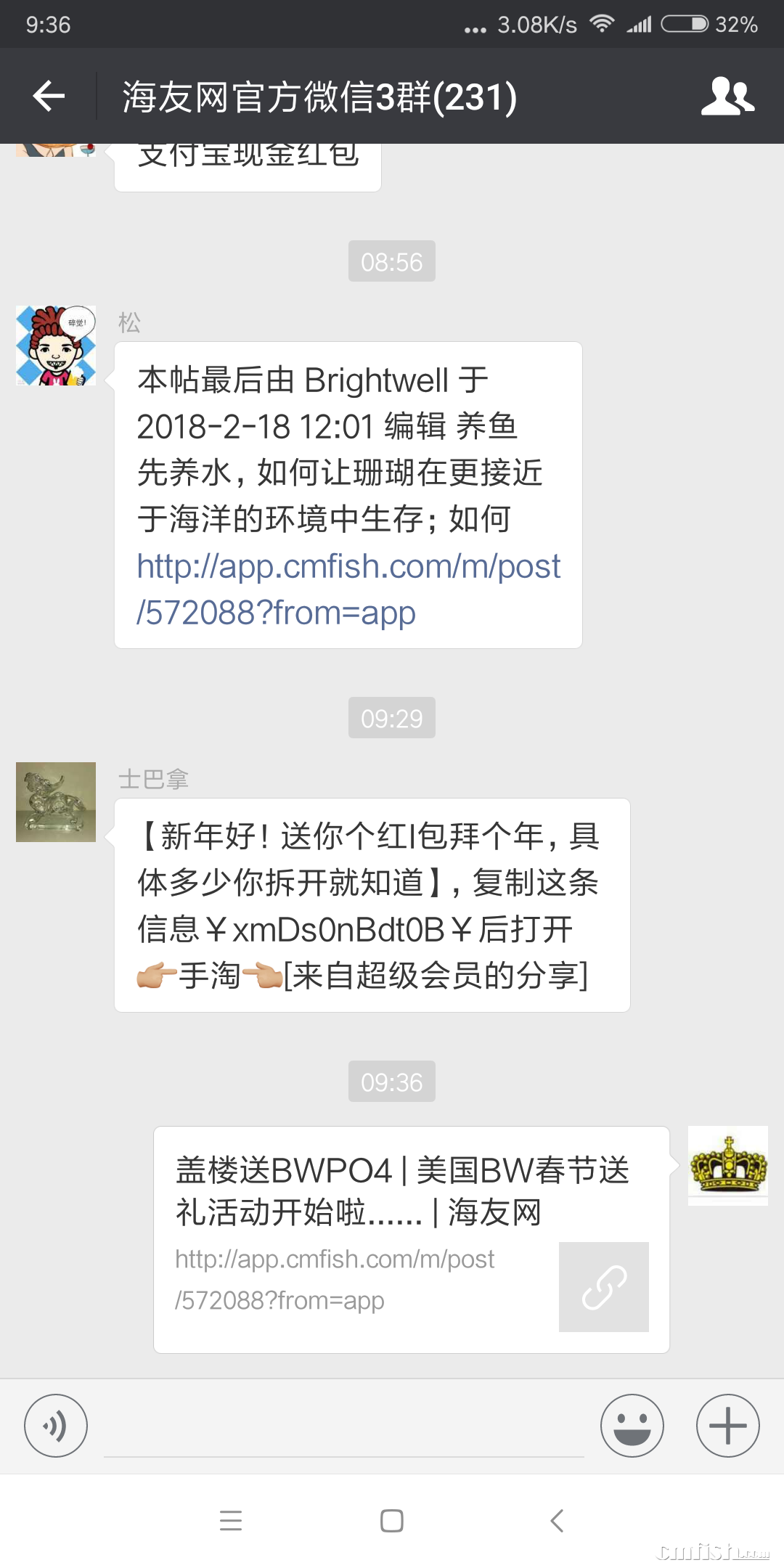The width and height of the screenshot is (784, 1568).
Task: Open the Wi-Fi status indicator
Action: click(600, 24)
